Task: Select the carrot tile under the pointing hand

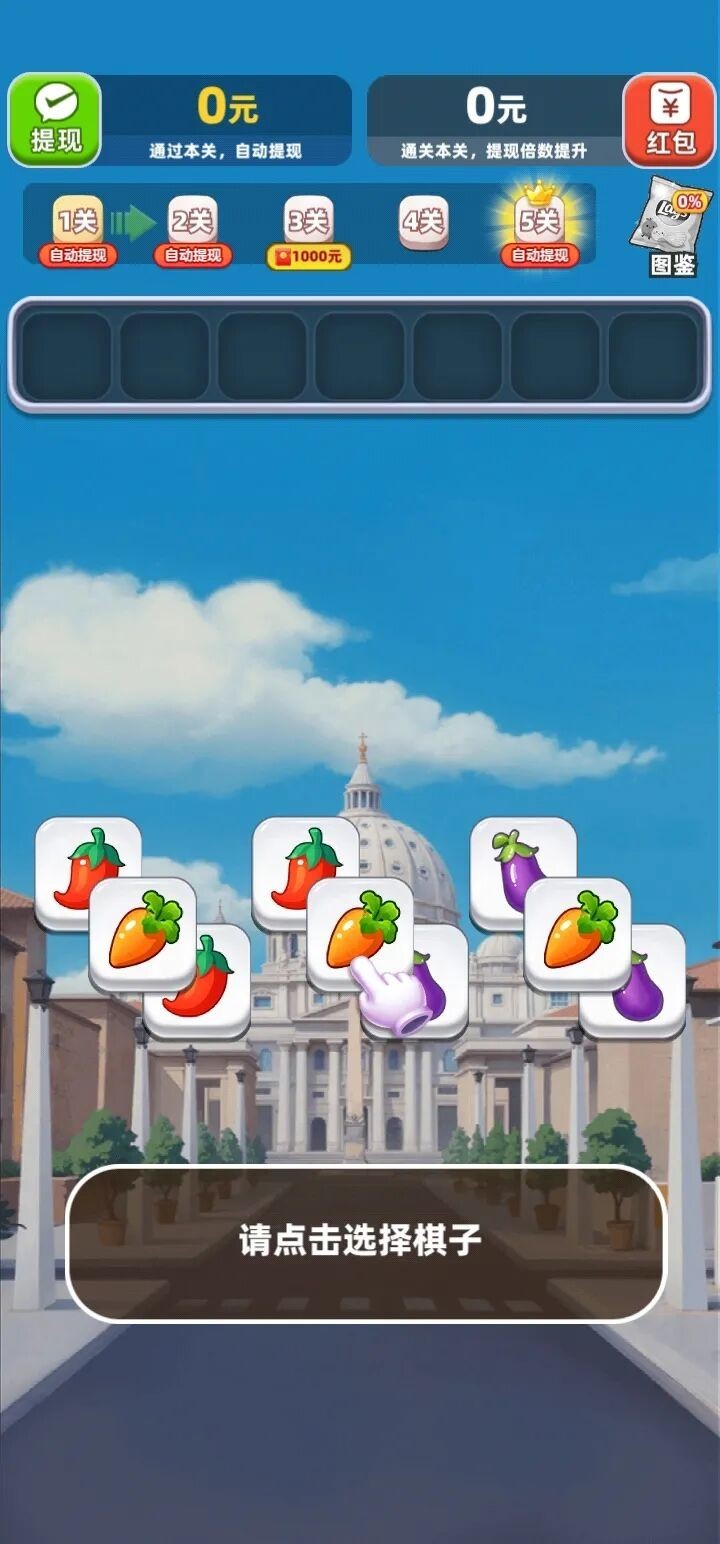Action: point(358,928)
